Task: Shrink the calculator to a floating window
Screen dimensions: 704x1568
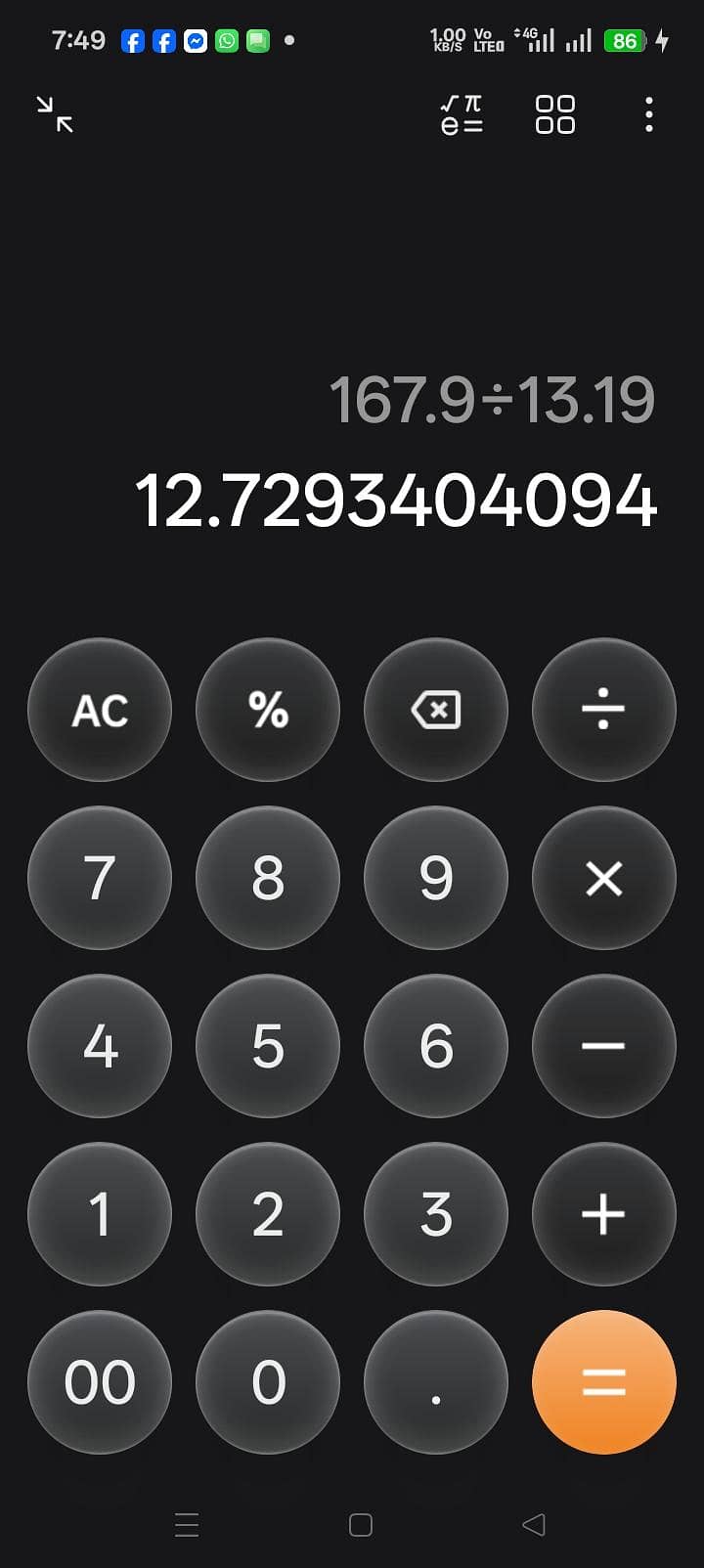Action: click(55, 114)
